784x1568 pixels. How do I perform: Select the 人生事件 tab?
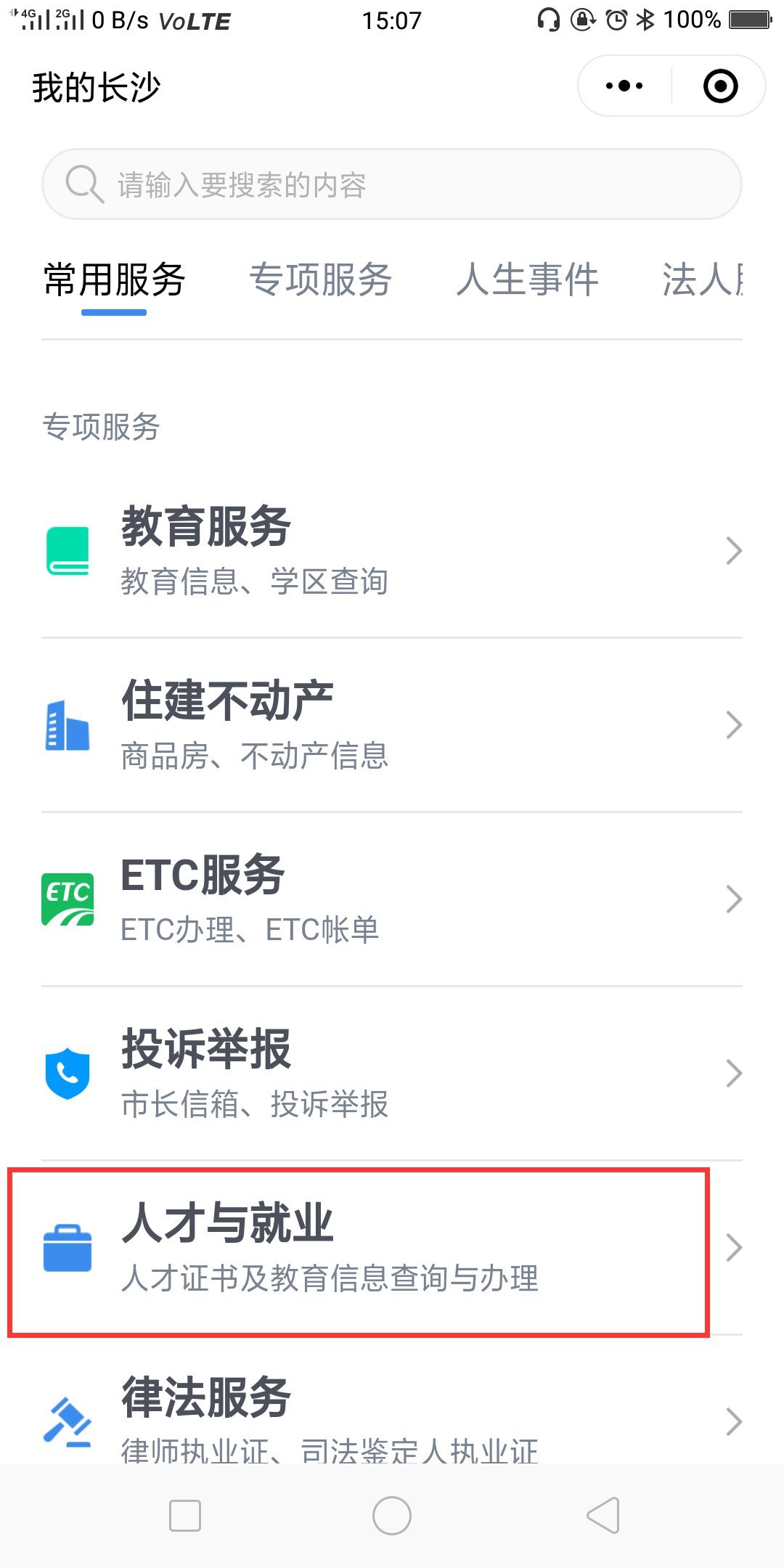(x=527, y=281)
